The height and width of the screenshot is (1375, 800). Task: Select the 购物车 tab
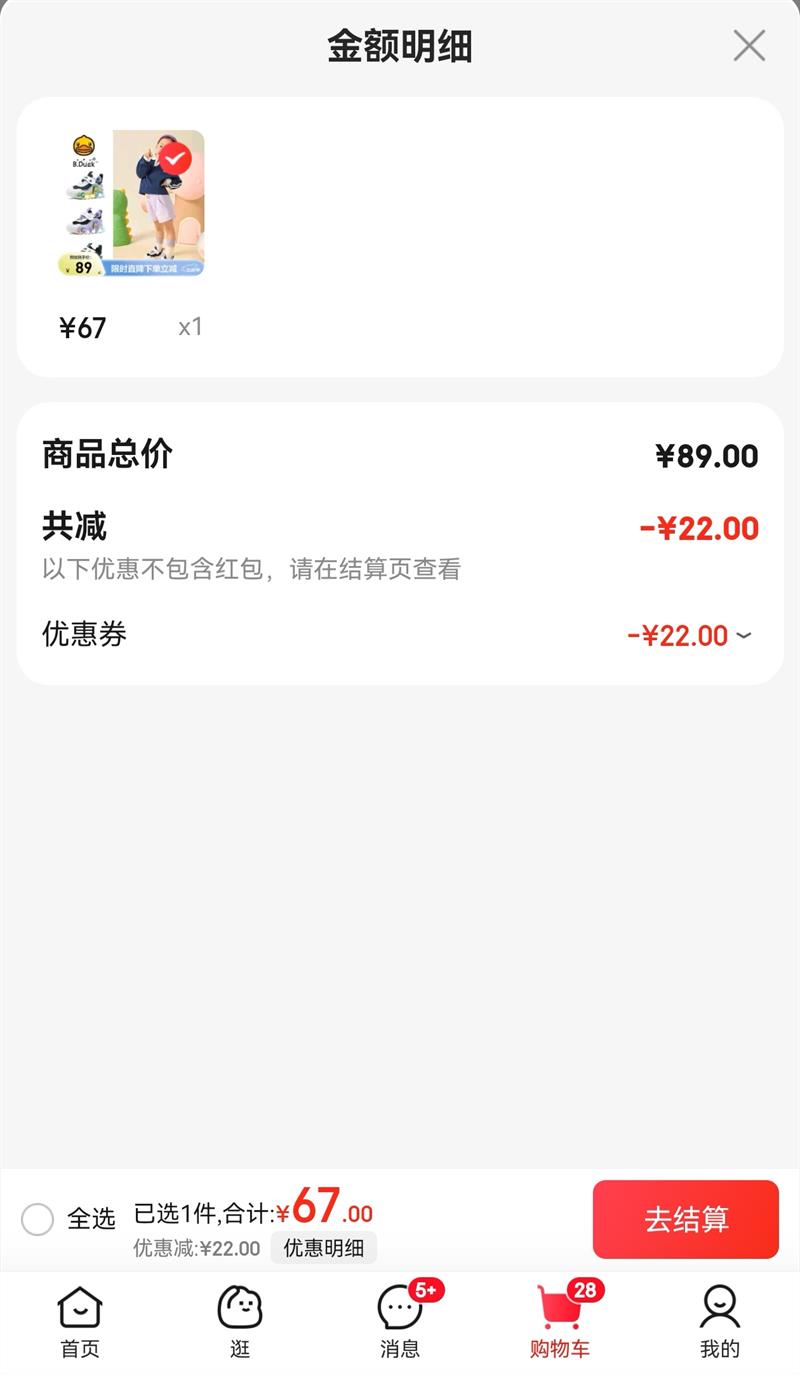(x=560, y=1322)
